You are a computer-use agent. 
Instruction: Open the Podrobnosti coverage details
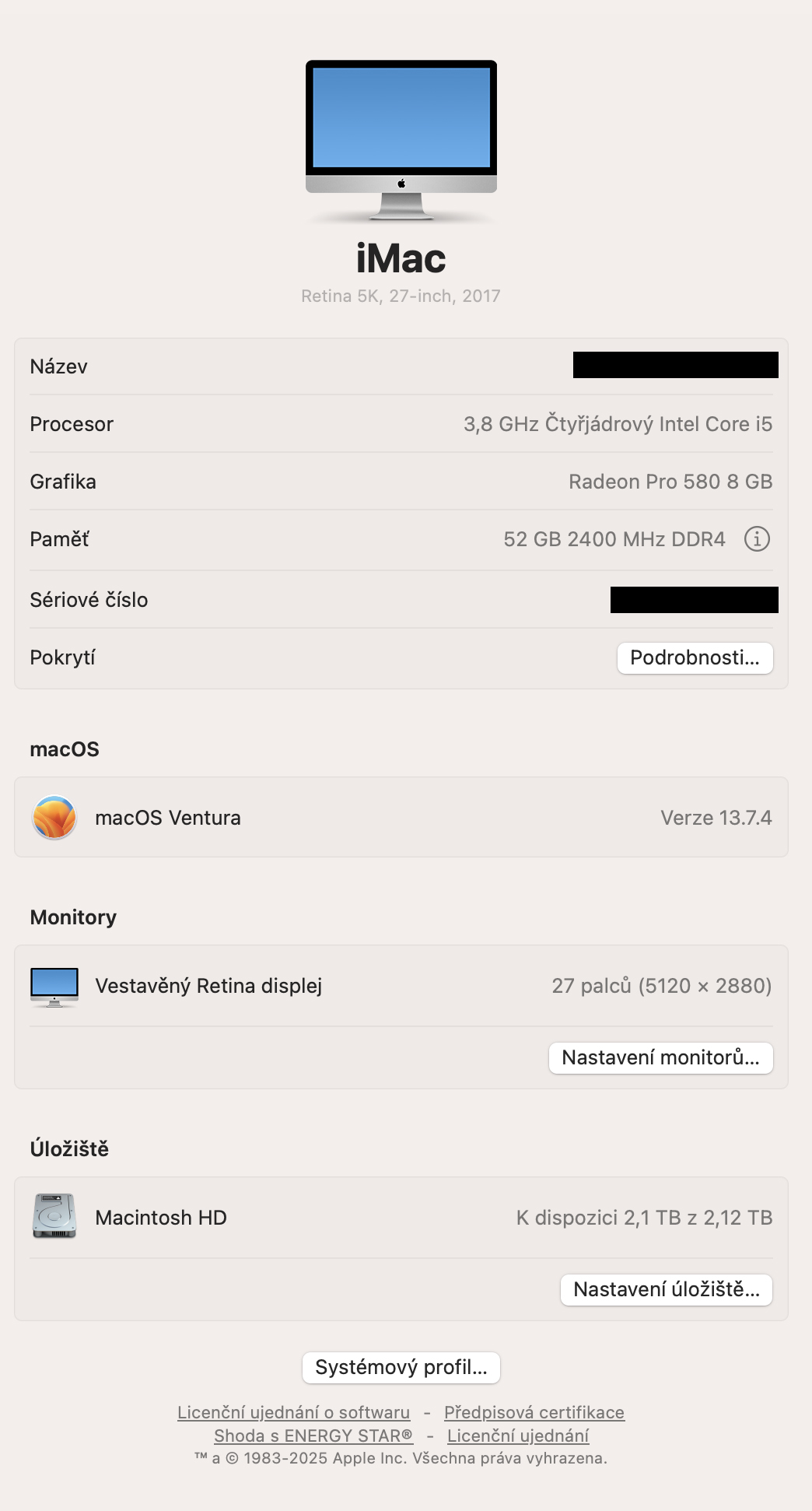tap(695, 658)
